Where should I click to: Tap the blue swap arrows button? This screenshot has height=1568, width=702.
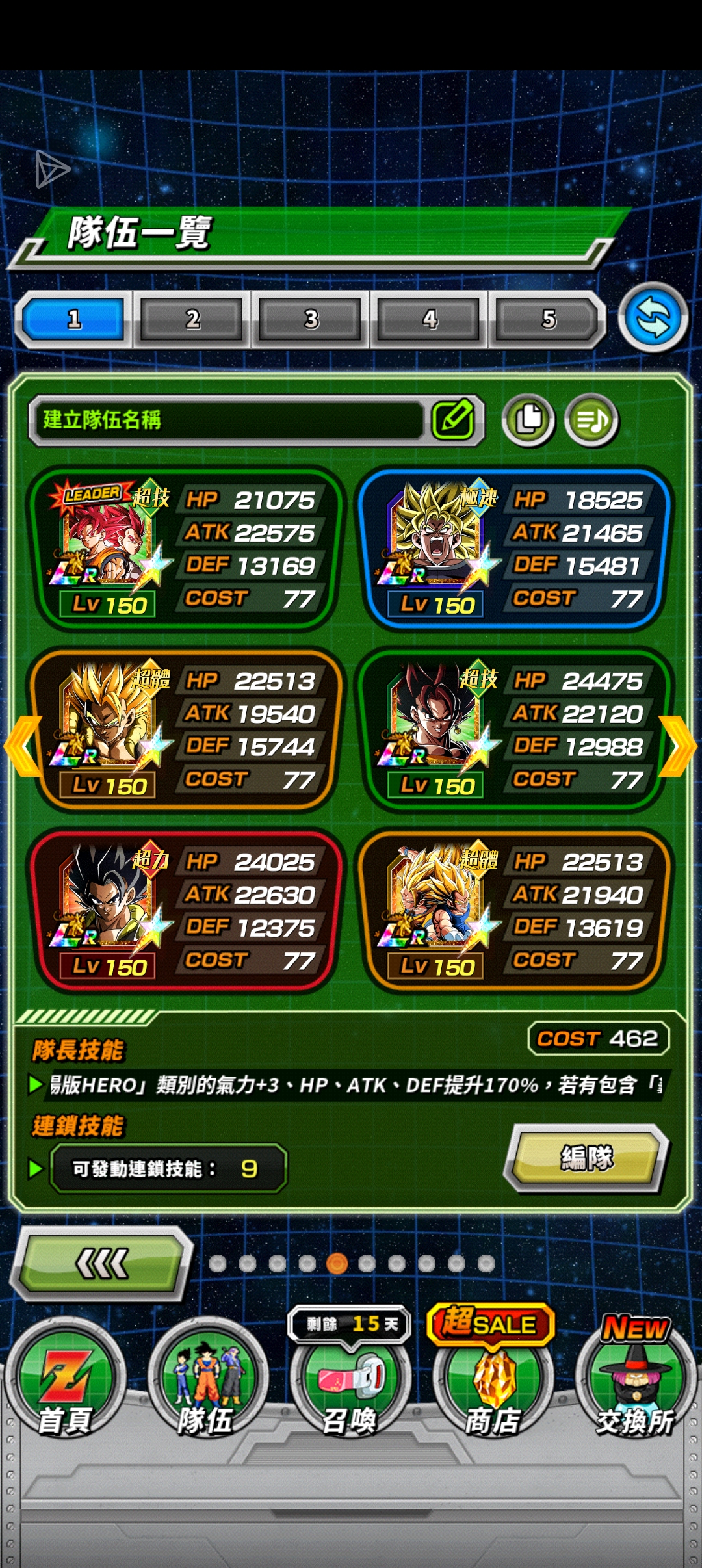click(x=653, y=319)
